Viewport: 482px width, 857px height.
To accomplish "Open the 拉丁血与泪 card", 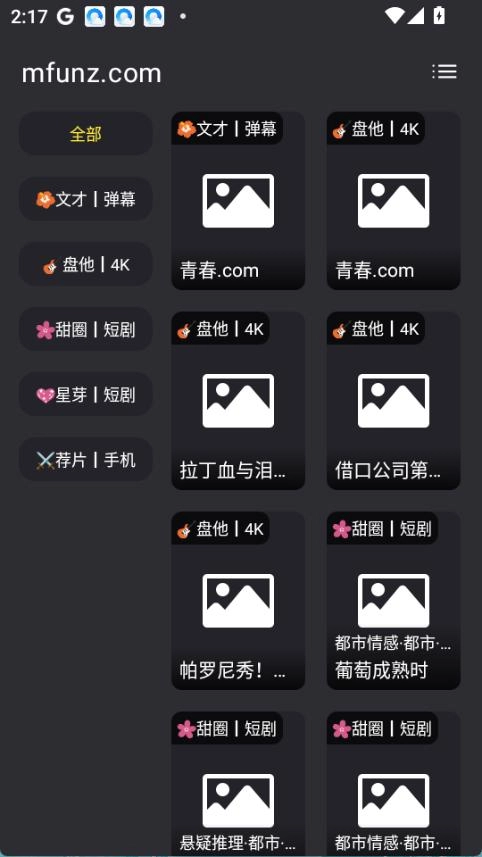I will pos(238,401).
